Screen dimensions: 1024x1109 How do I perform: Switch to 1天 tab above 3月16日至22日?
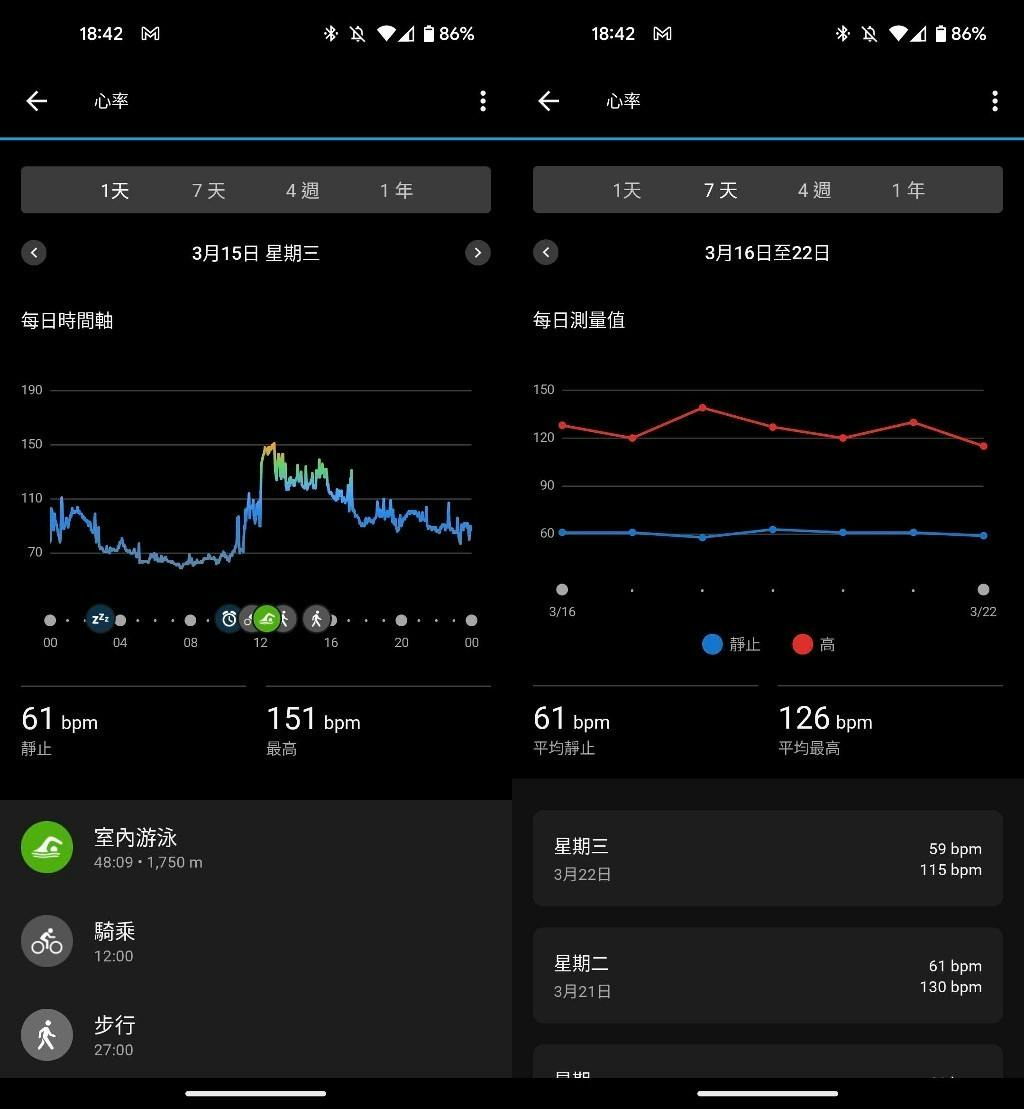627,190
